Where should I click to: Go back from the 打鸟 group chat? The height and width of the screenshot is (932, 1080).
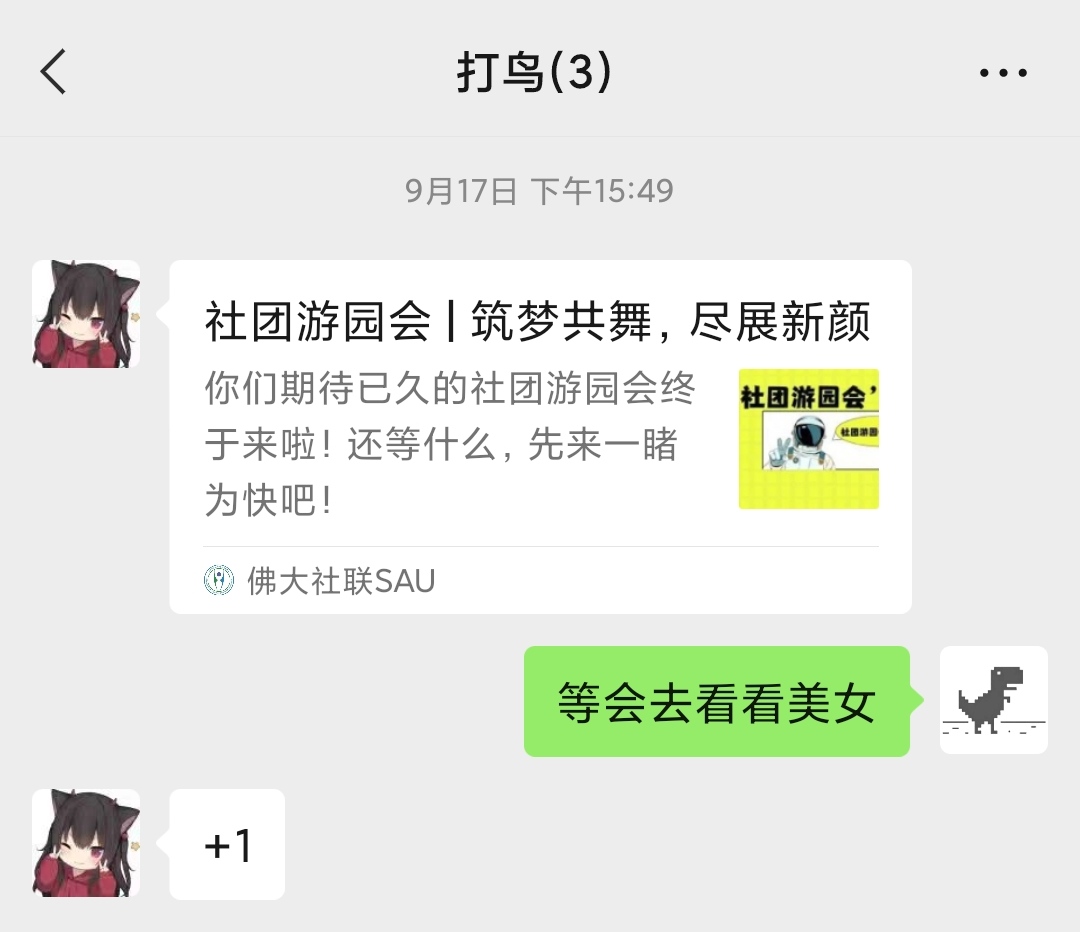click(54, 72)
